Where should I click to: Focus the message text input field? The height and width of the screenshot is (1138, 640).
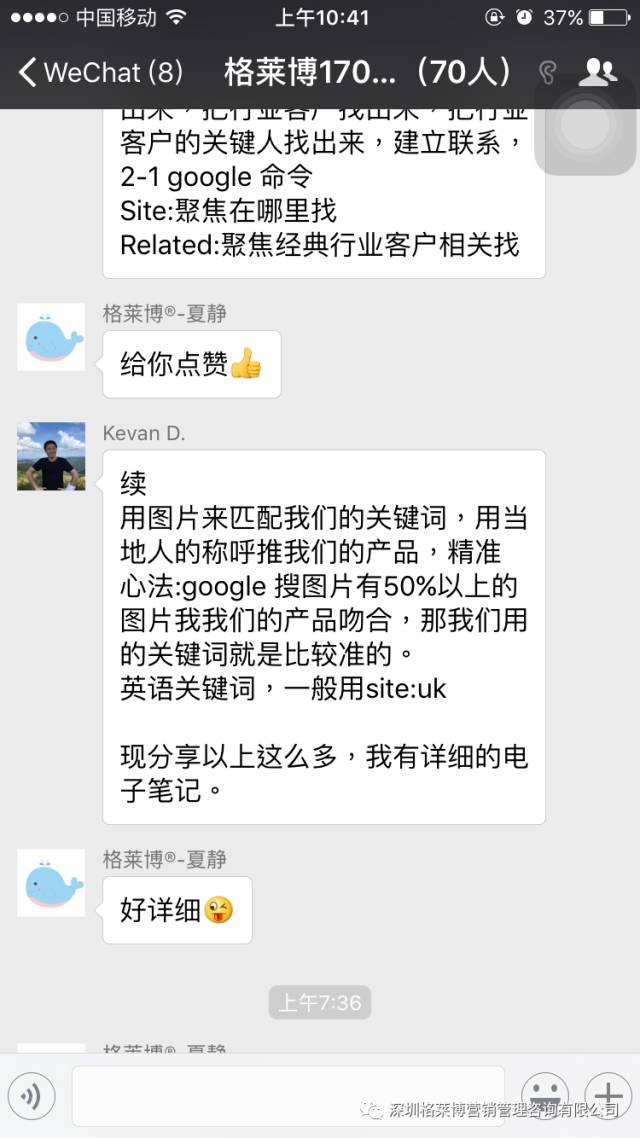(288, 1096)
